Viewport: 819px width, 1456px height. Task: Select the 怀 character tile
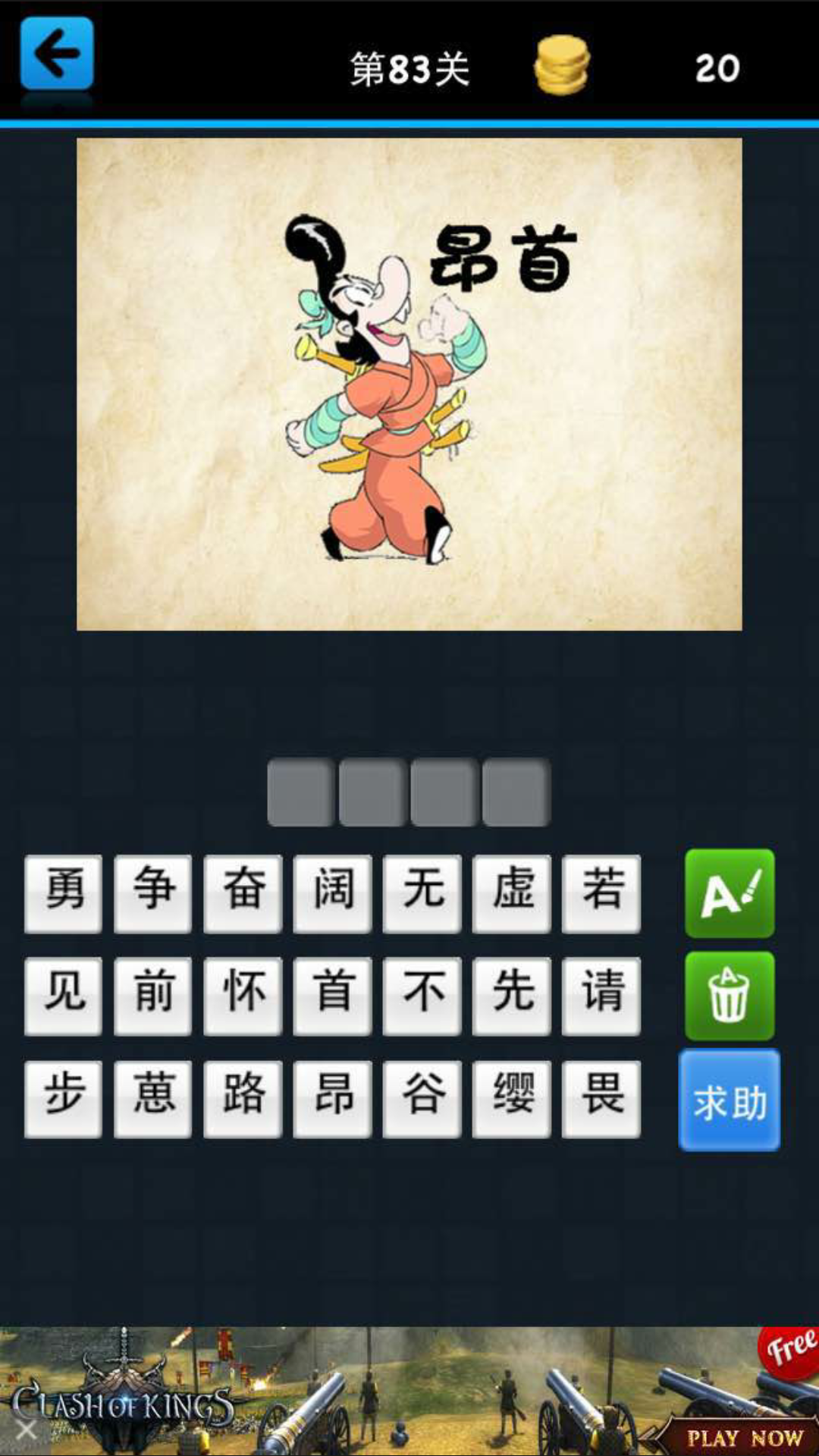pyautogui.click(x=243, y=995)
